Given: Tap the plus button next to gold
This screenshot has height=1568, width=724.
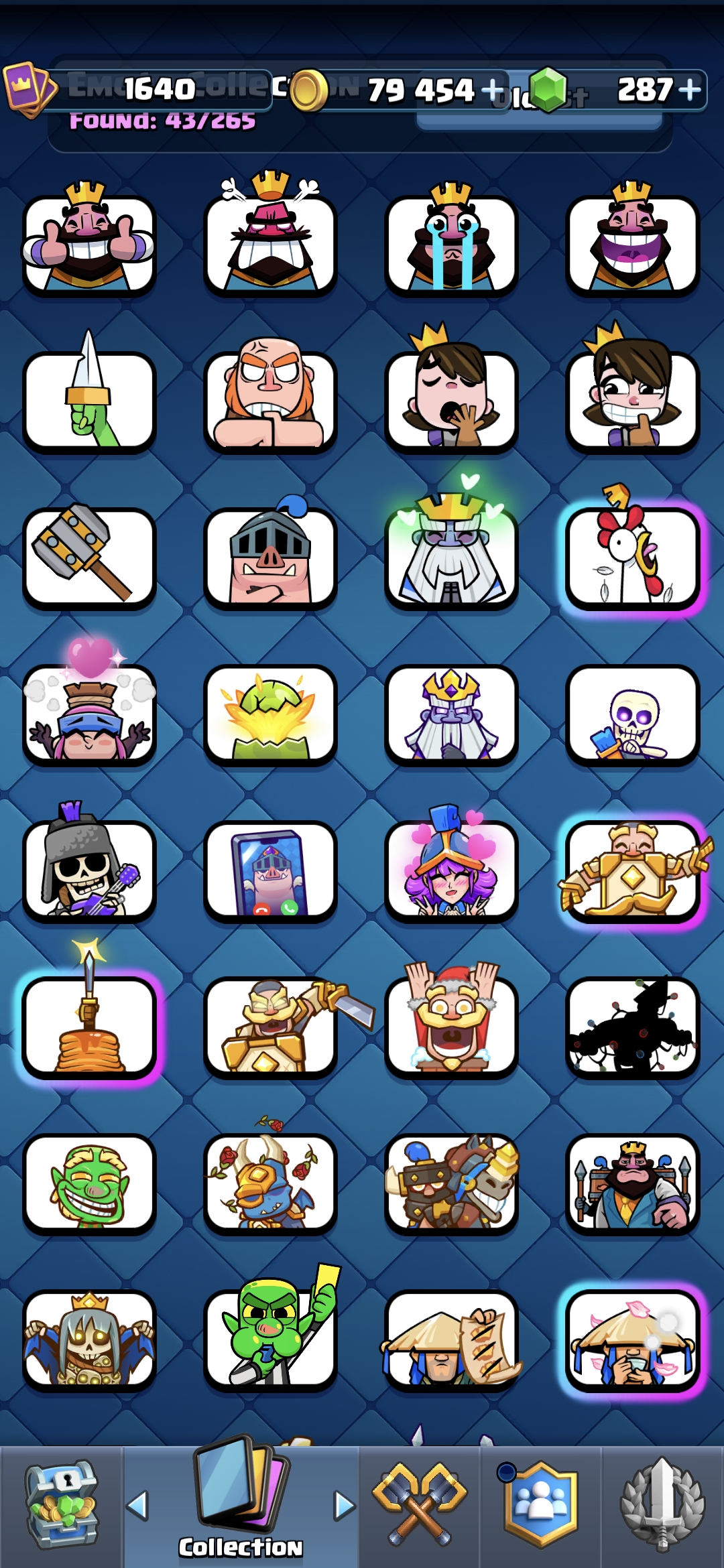Looking at the screenshot, I should pyautogui.click(x=492, y=90).
